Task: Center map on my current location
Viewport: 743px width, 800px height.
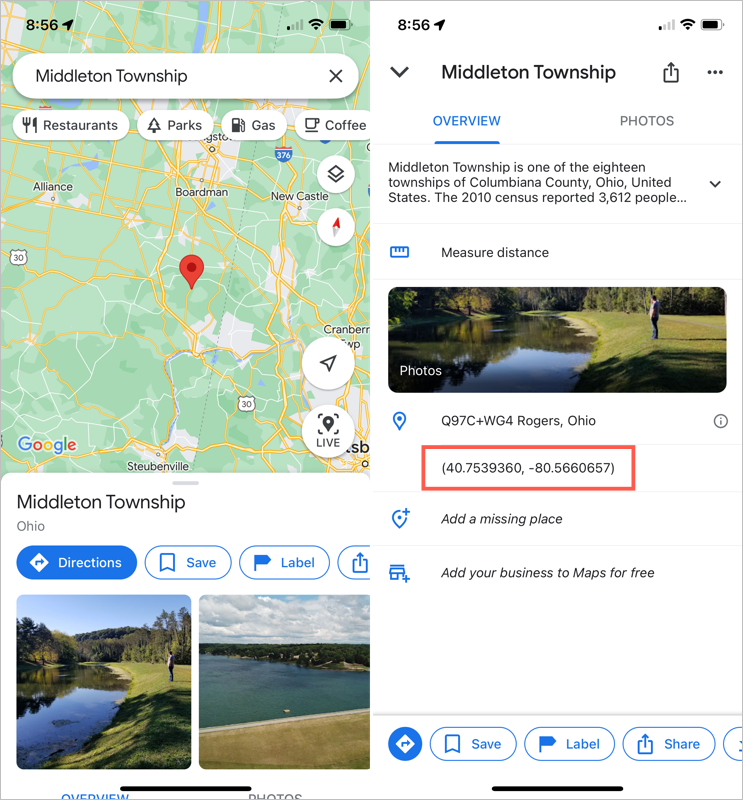Action: click(329, 364)
